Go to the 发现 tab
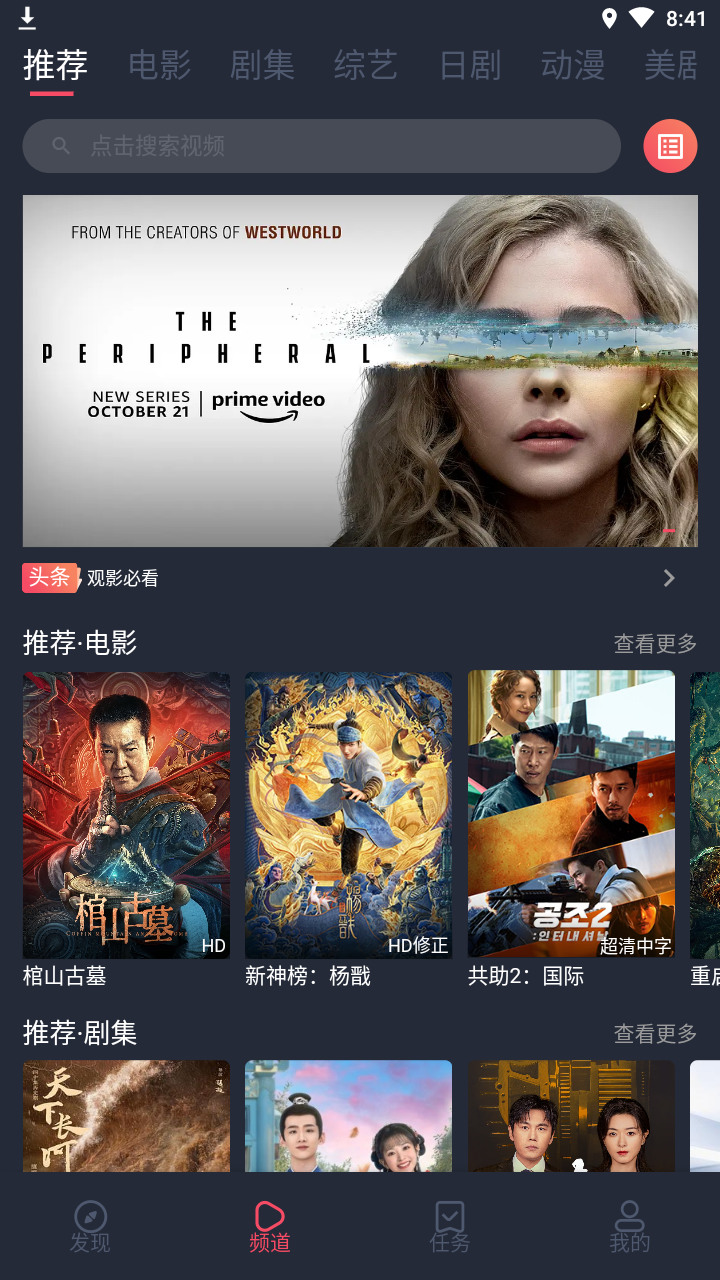 click(90, 1227)
